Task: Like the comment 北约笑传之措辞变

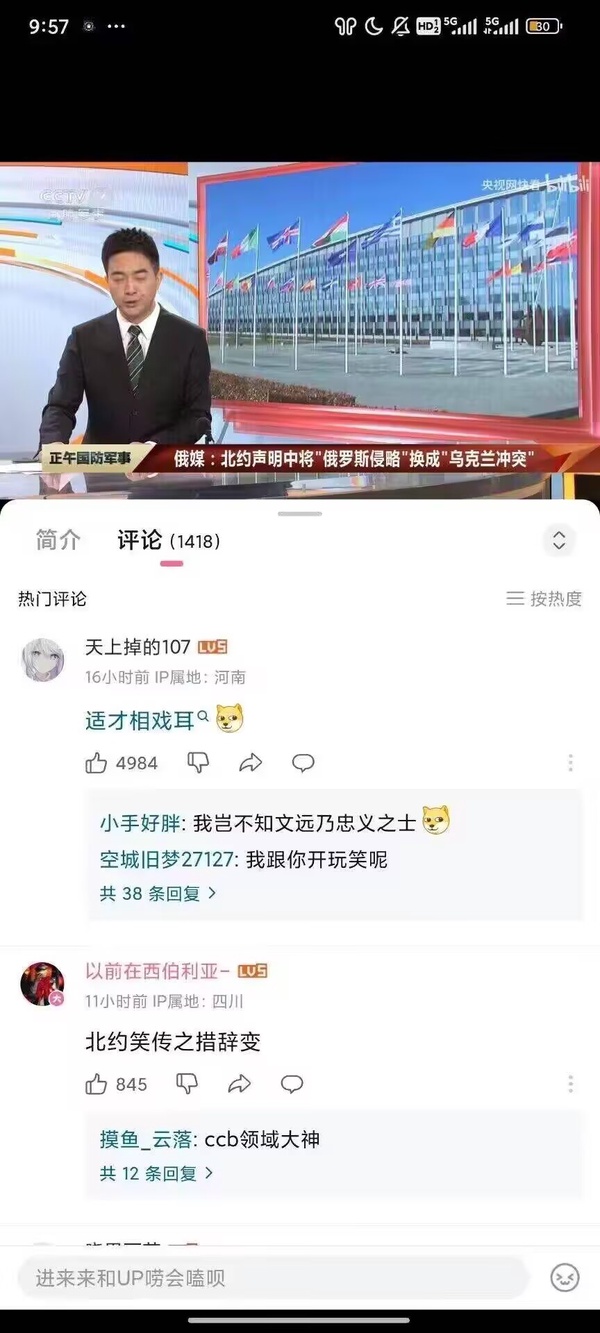Action: 97,1084
